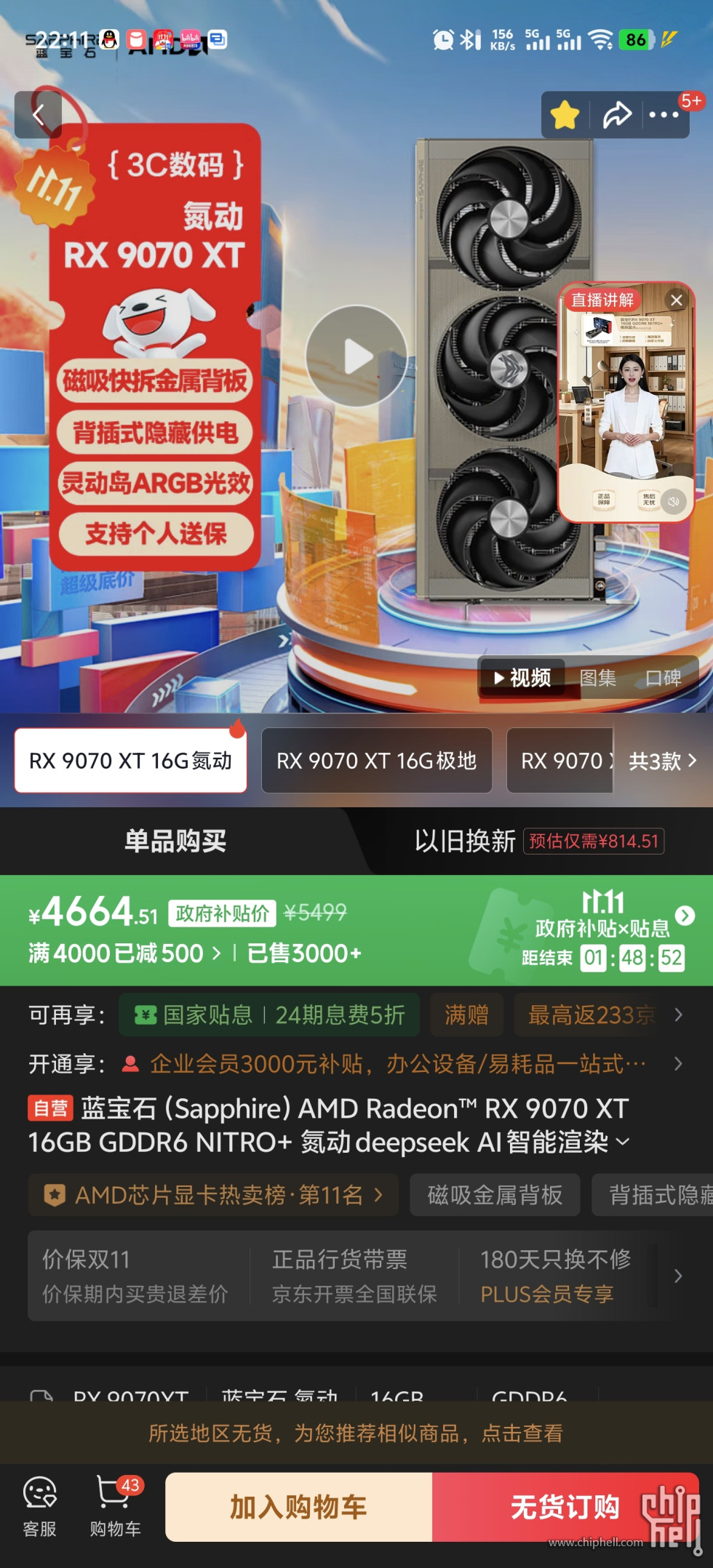713x1568 pixels.
Task: Open 满4000已减500 discount details
Action: pos(124,953)
